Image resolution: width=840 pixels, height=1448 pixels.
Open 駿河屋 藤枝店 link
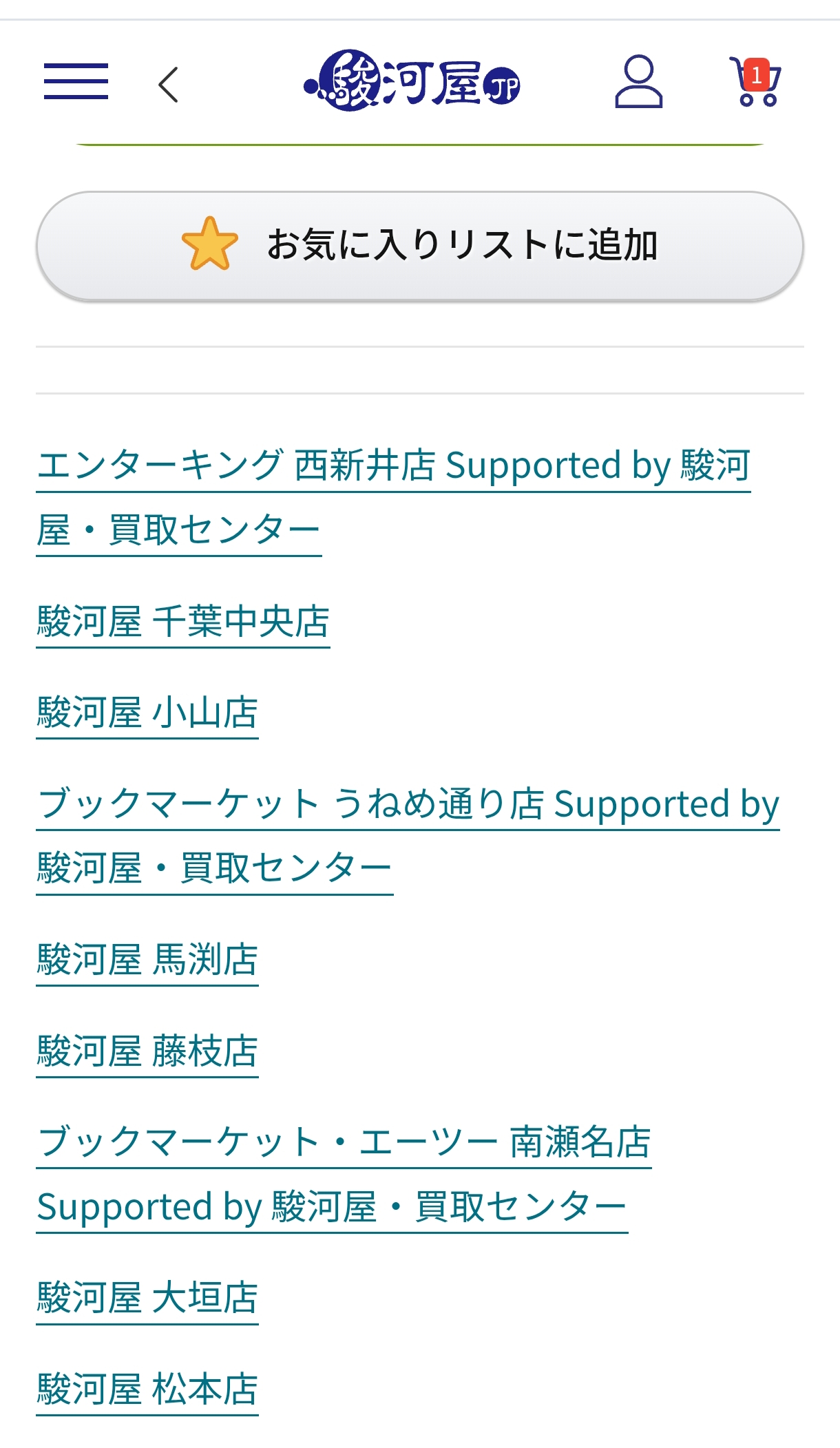(147, 1051)
